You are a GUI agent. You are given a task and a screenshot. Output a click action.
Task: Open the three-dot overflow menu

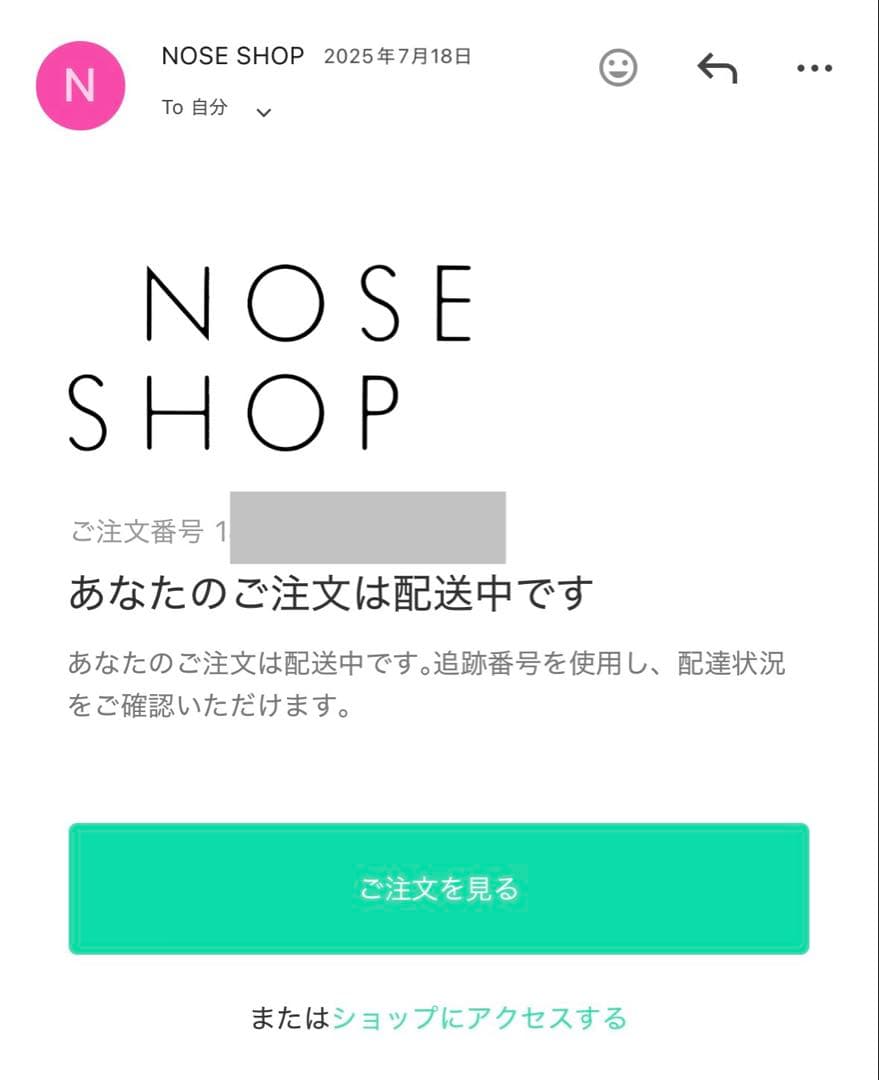click(814, 68)
